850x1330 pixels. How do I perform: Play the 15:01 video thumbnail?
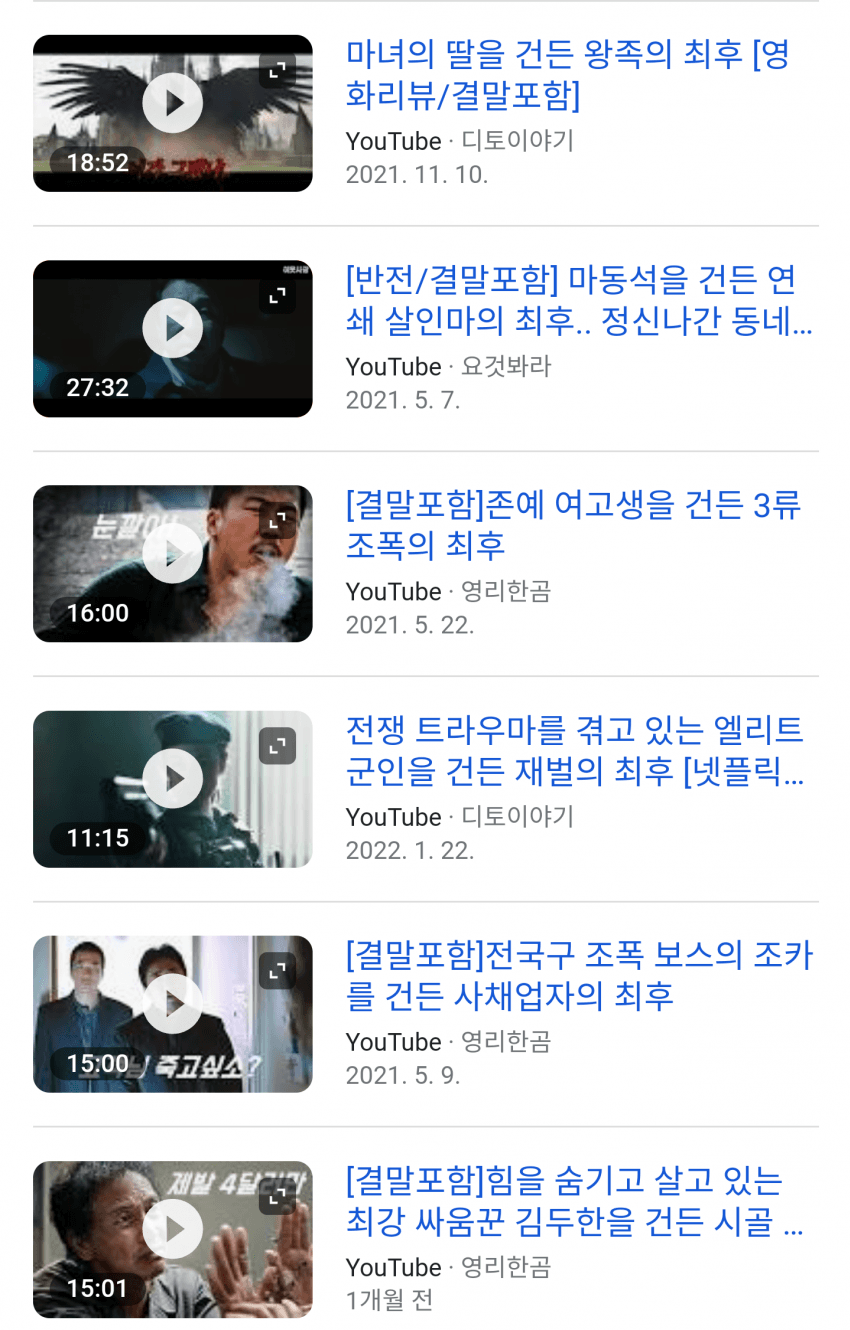coord(172,1229)
